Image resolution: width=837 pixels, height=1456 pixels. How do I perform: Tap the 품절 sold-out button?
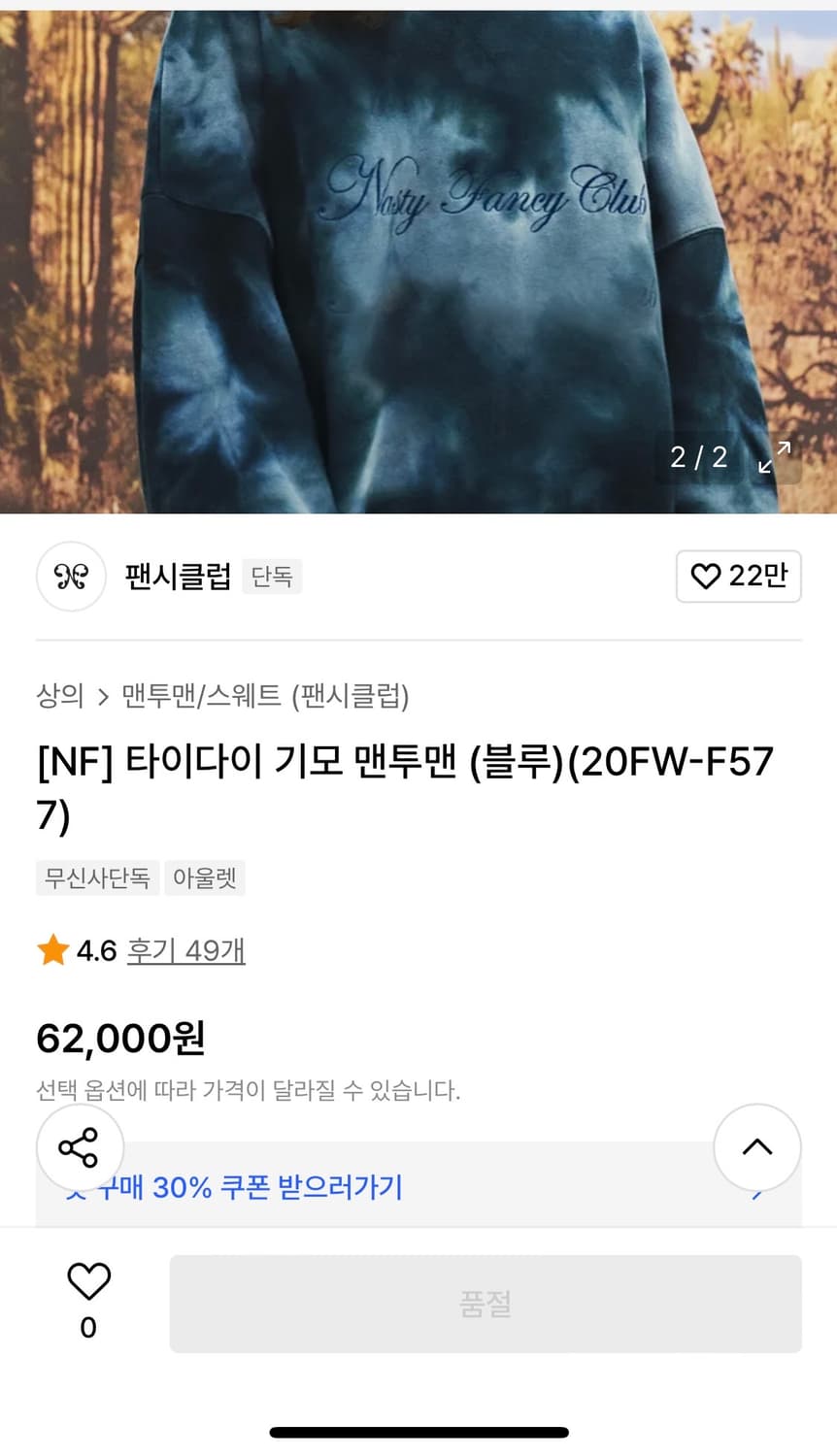(485, 1303)
